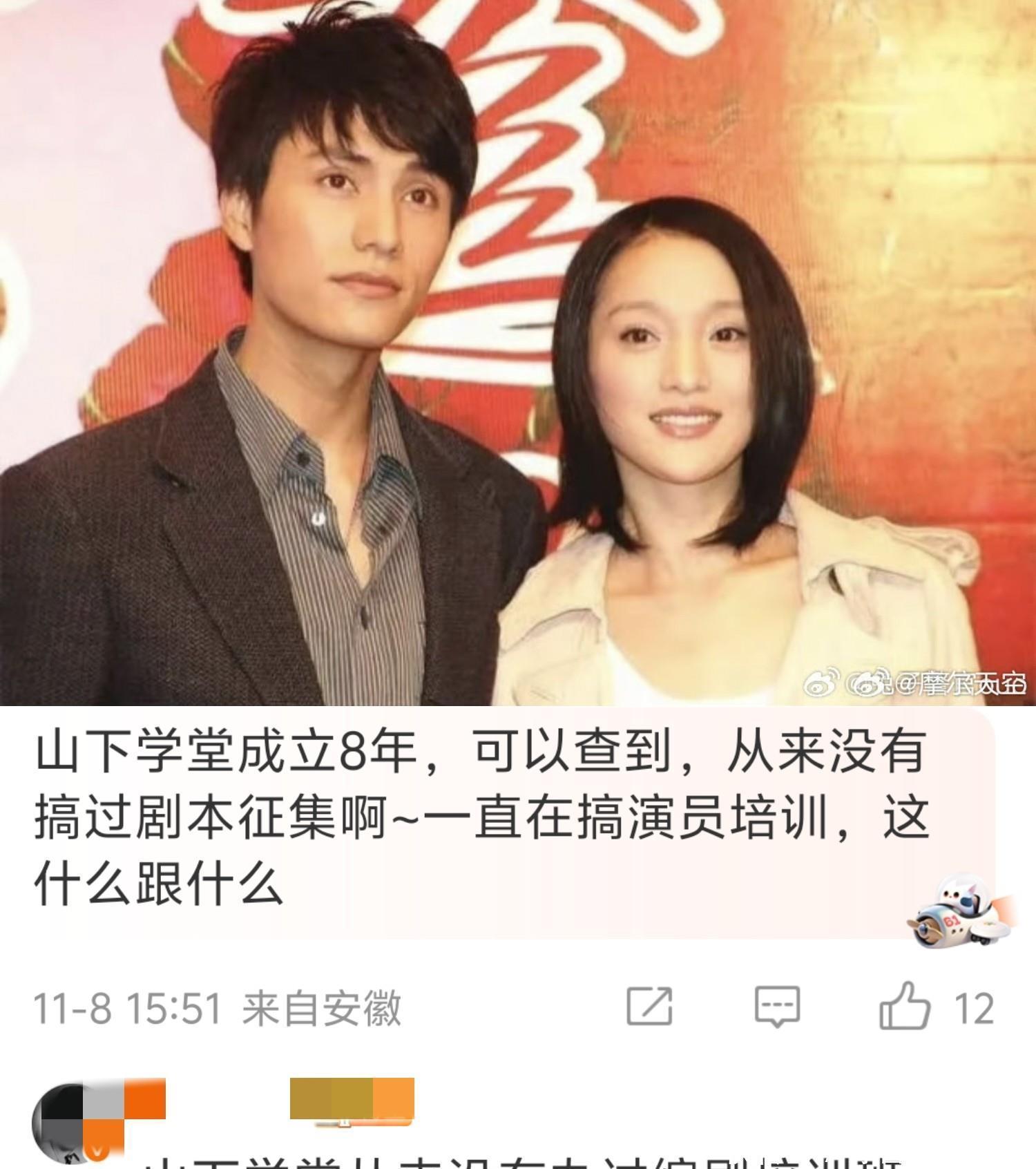Viewport: 1036px width, 1169px height.
Task: Repost the comment about 山下学堂
Action: [649, 1007]
